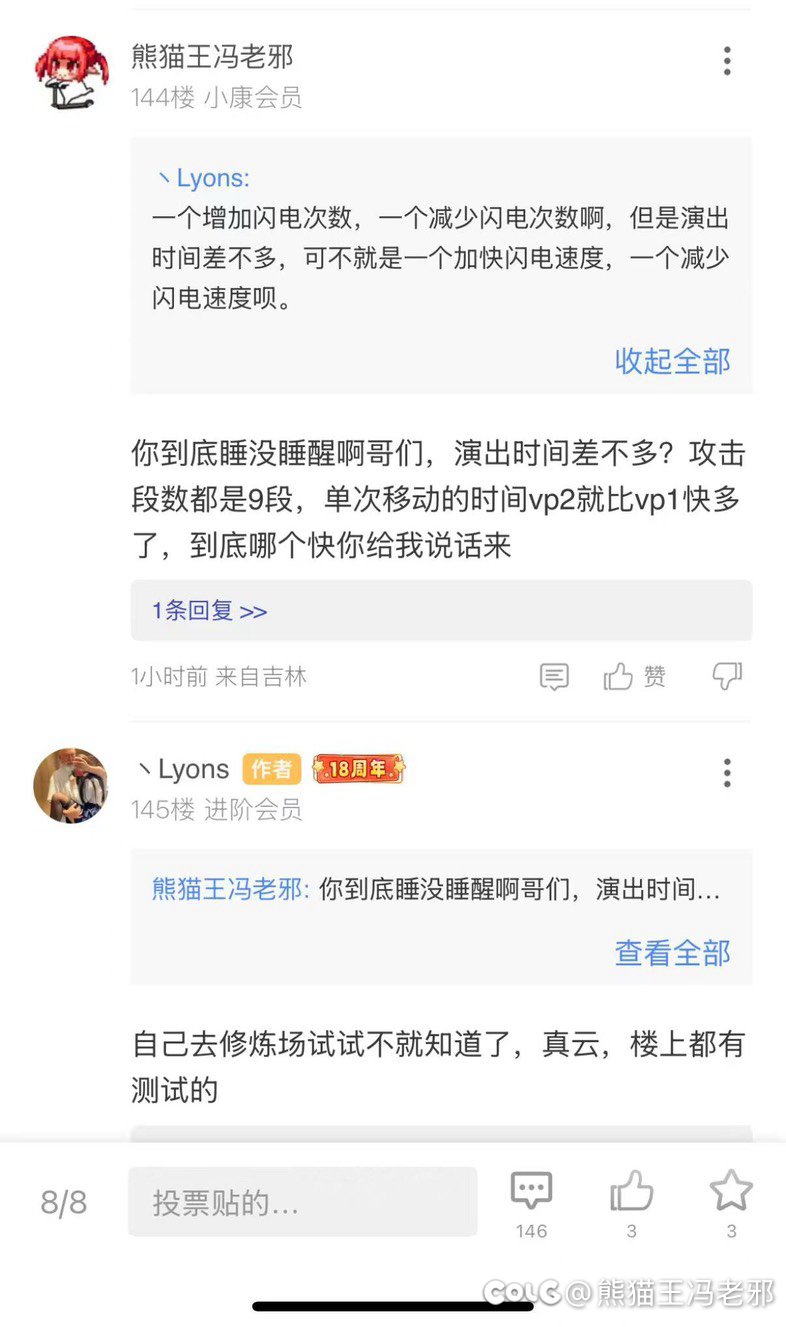
Task: Expand quoted text with 查看全部
Action: (672, 953)
